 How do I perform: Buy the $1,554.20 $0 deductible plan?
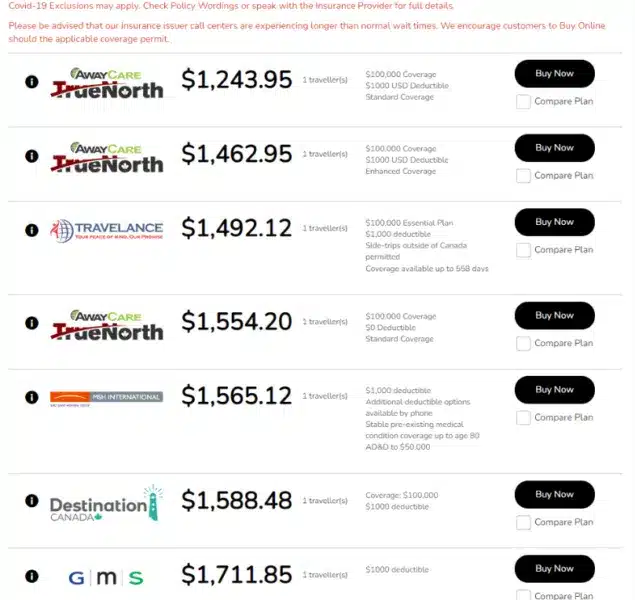tap(554, 315)
